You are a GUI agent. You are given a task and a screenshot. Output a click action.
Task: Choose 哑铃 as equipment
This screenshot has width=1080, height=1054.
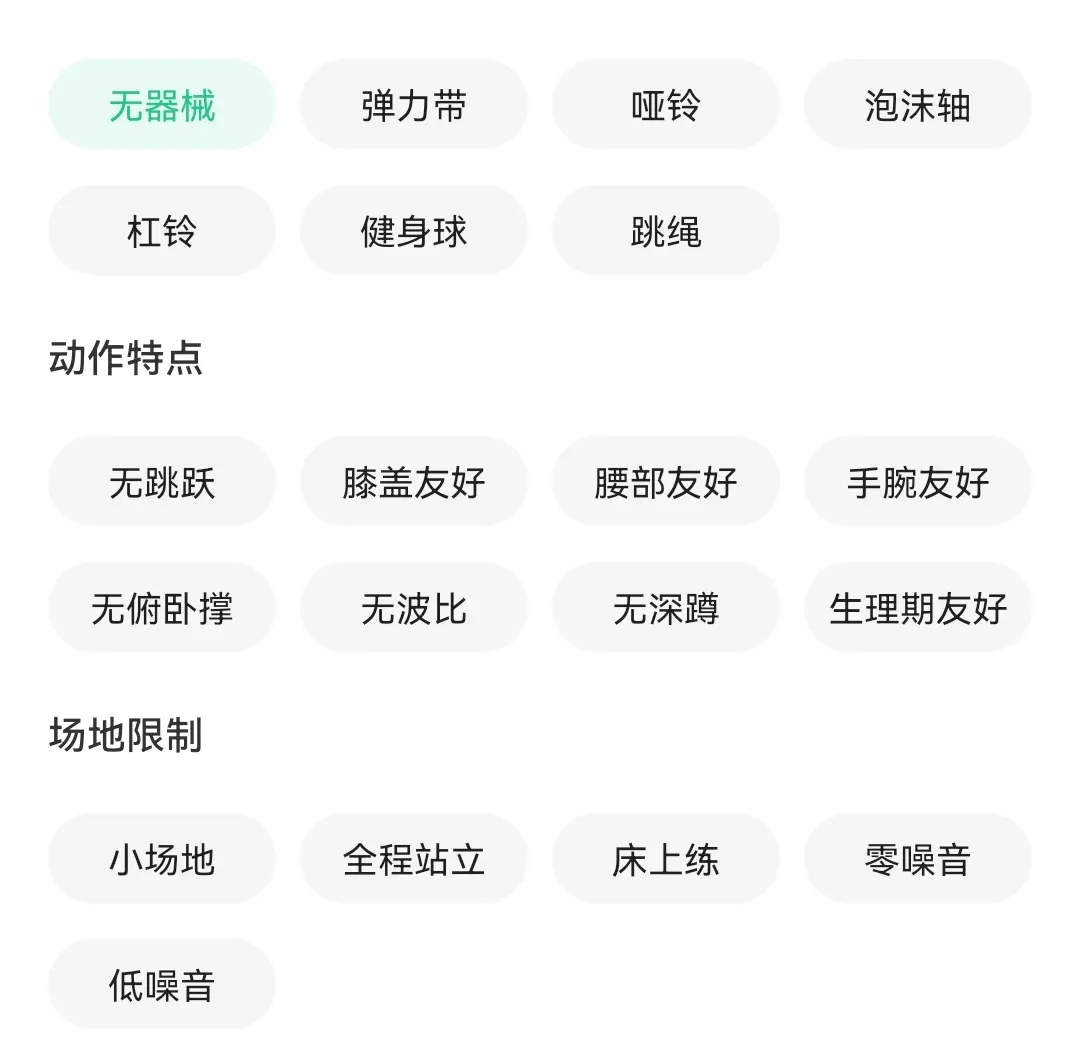[666, 105]
